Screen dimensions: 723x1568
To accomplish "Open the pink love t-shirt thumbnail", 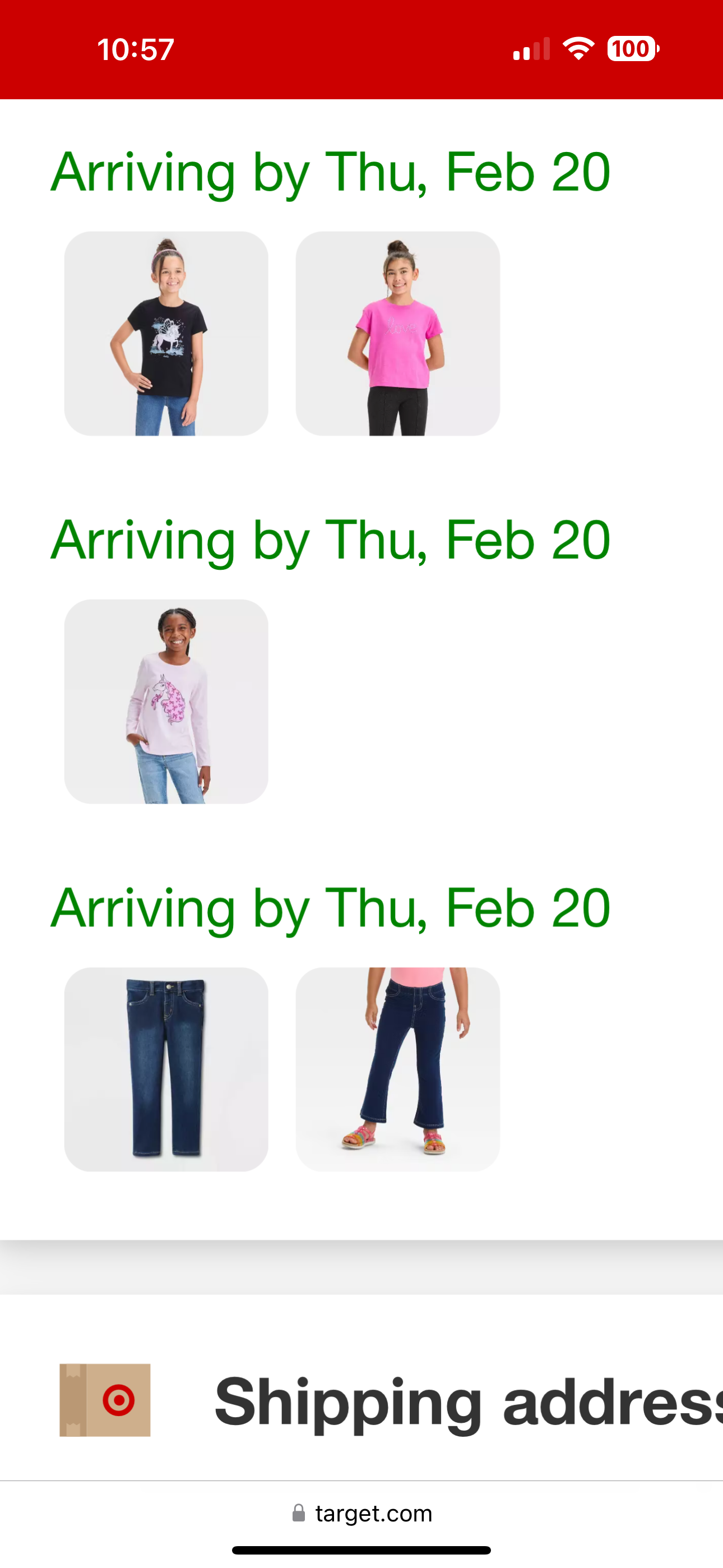I will [397, 333].
